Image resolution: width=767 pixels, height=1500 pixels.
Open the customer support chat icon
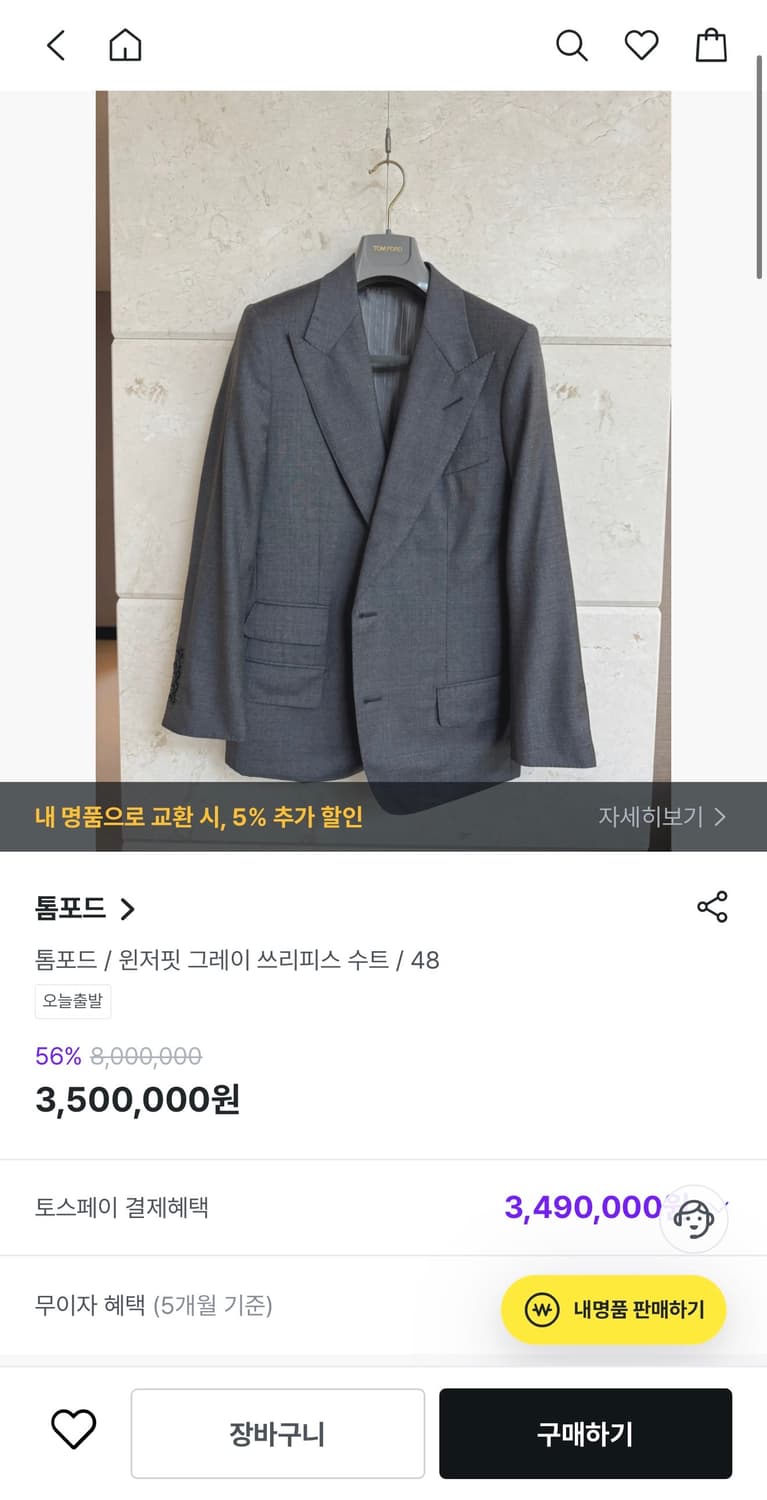point(693,1220)
